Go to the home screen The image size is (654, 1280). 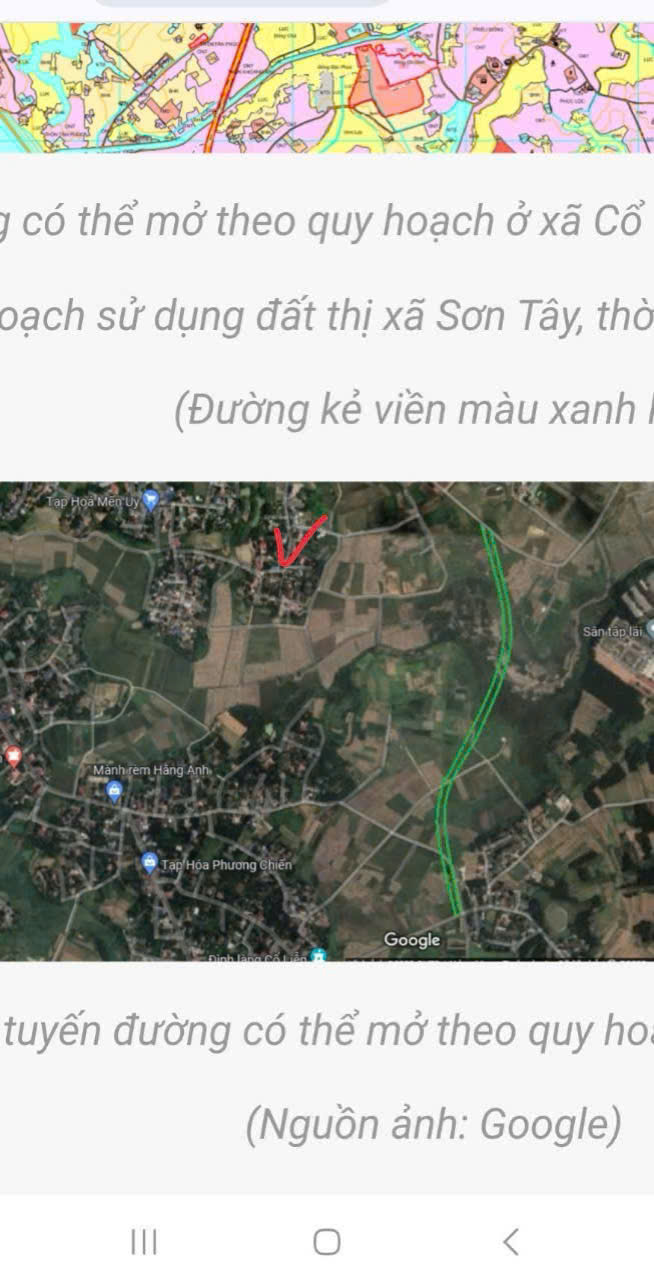coord(326,1242)
